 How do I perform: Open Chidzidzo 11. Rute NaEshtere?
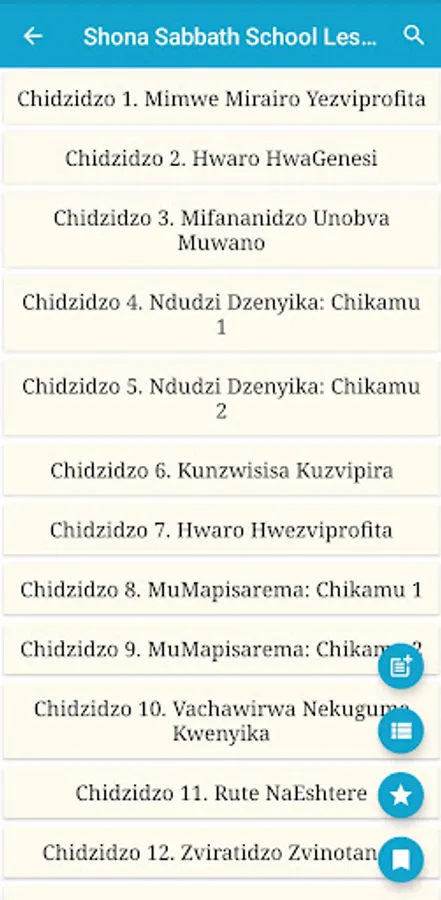tap(221, 793)
